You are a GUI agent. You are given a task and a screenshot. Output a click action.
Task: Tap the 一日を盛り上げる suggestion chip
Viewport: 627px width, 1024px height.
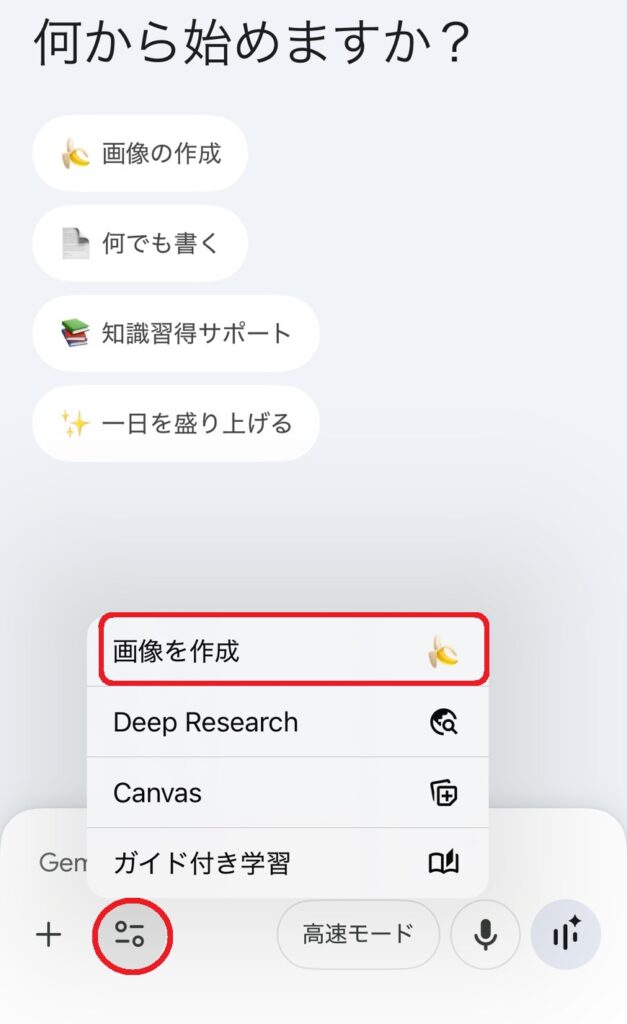click(176, 423)
